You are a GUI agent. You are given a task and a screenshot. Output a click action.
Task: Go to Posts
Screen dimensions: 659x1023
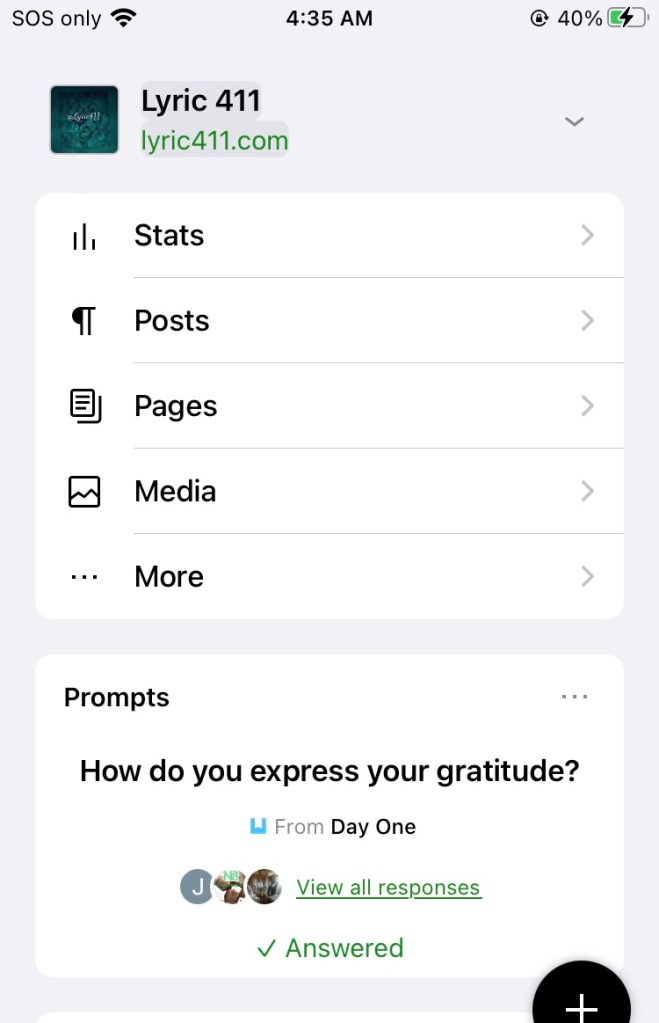(x=329, y=321)
